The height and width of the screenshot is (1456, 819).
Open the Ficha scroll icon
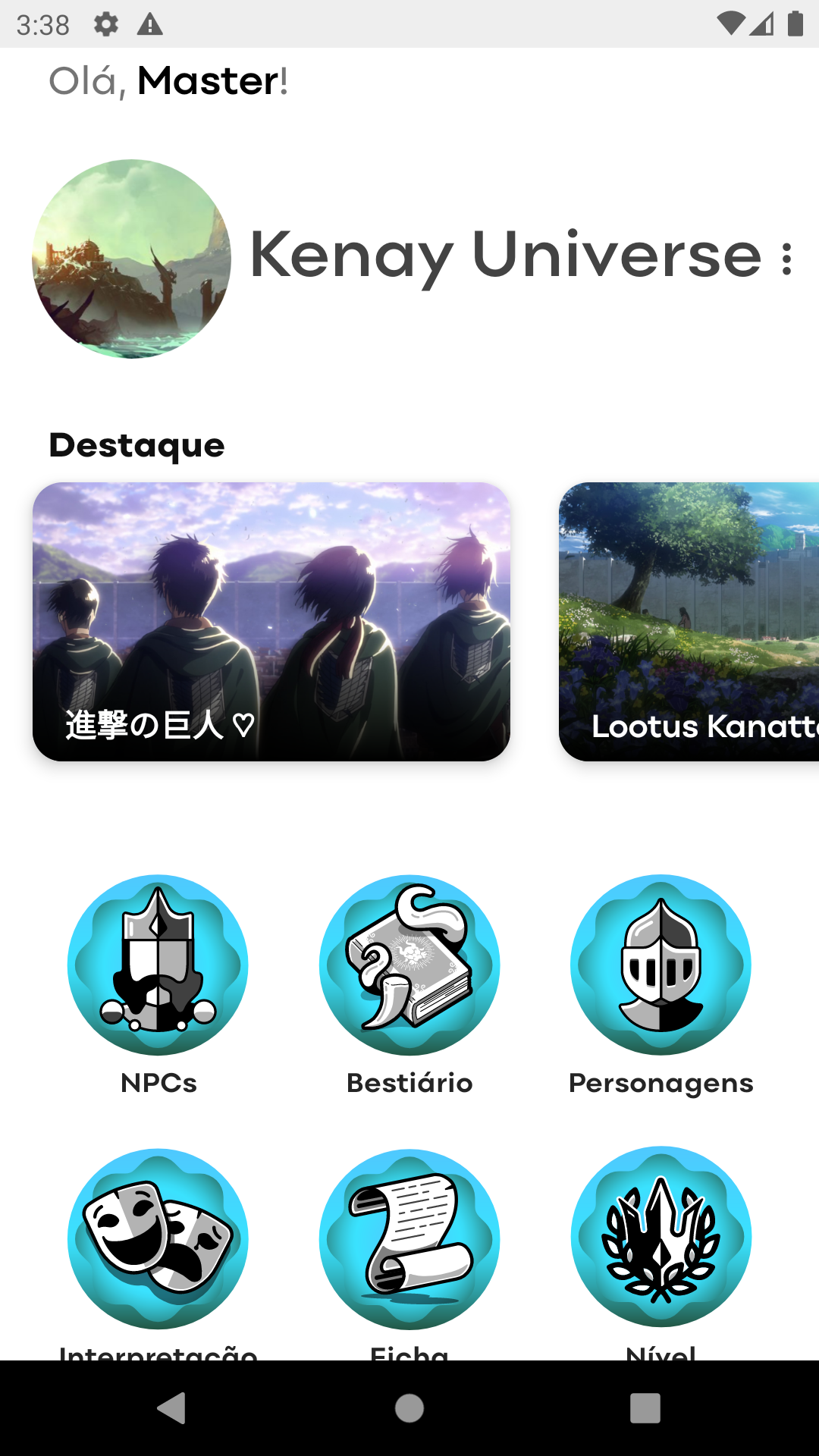[x=409, y=1238]
